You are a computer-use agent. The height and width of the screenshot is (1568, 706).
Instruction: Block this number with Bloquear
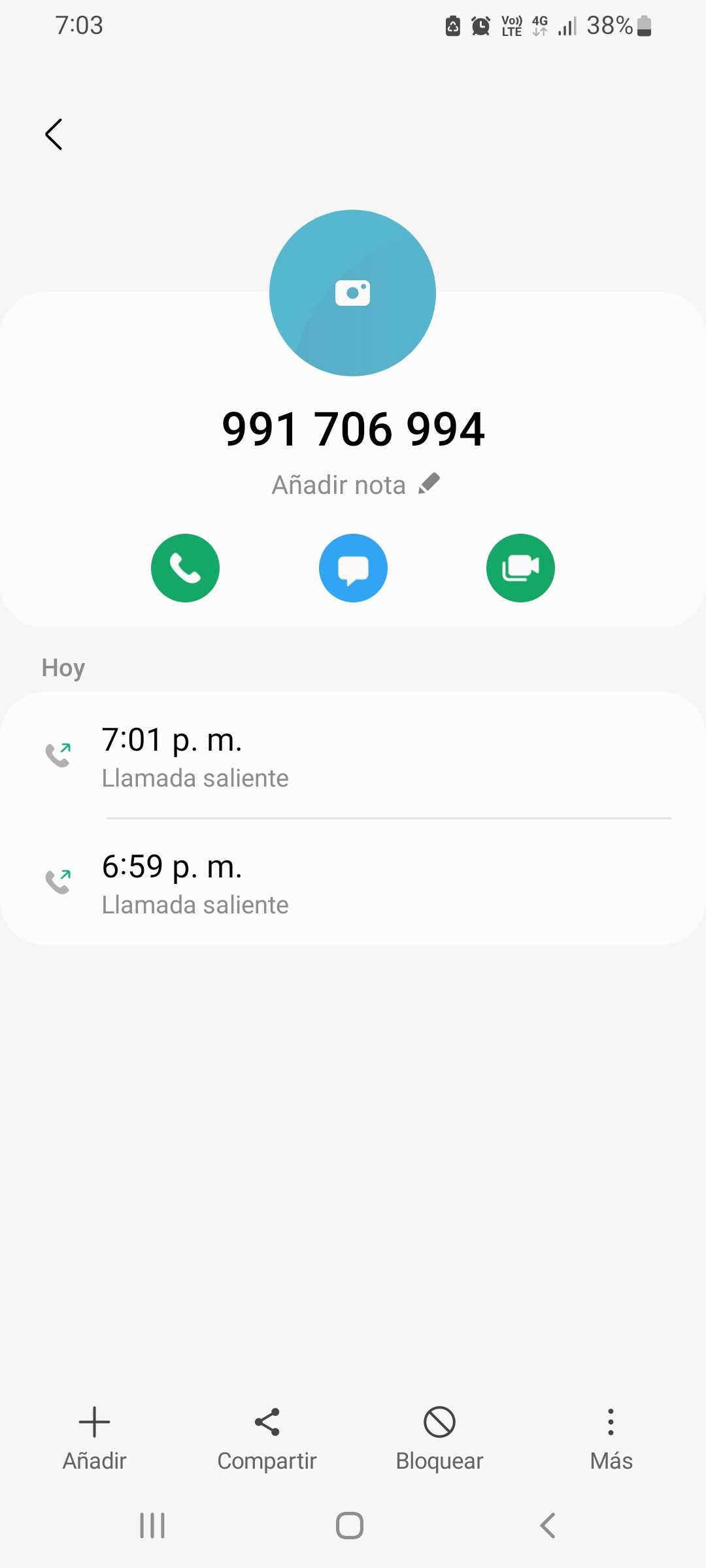(x=439, y=1438)
